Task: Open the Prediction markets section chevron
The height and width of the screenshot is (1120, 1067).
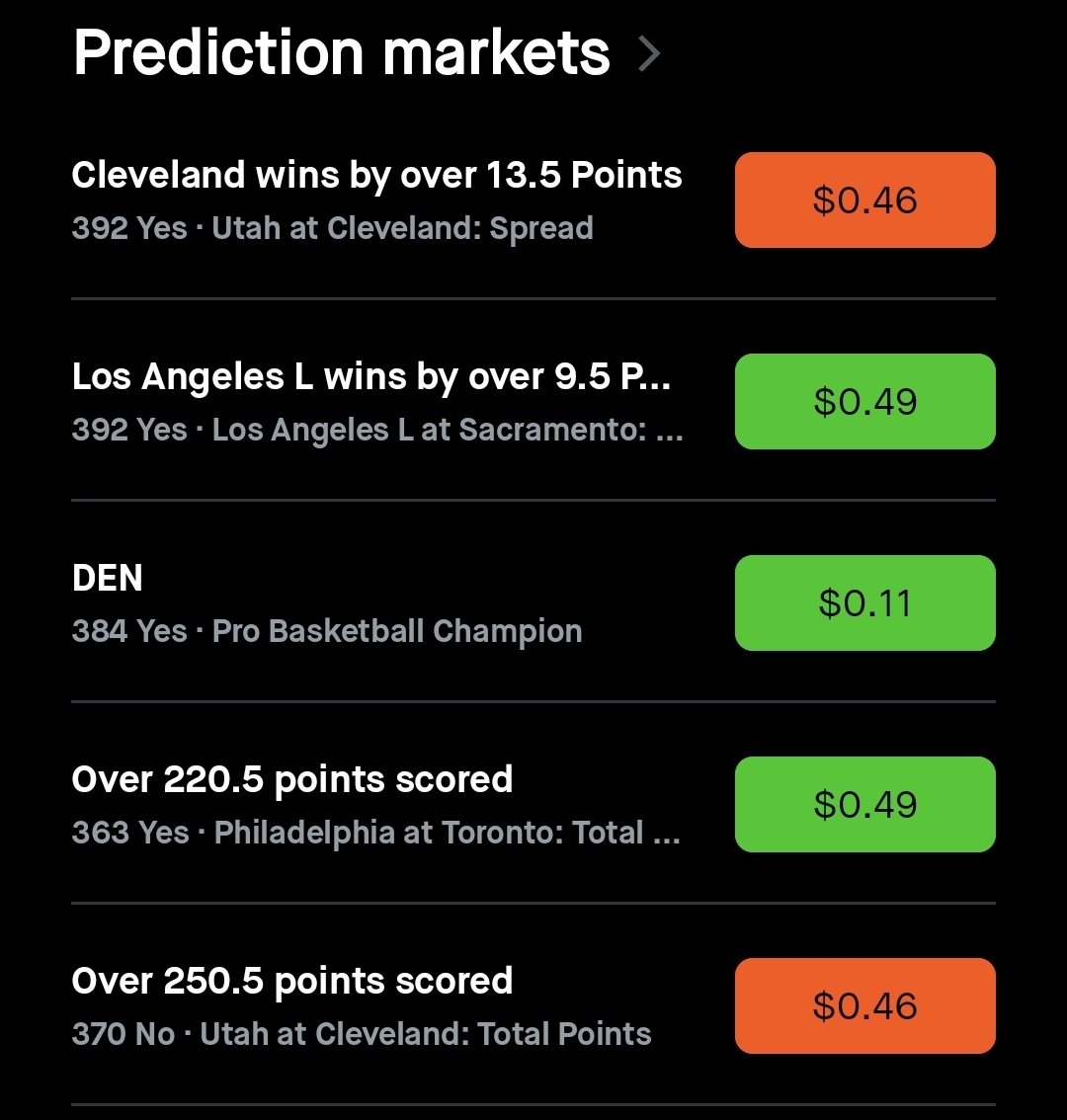Action: pos(649,53)
